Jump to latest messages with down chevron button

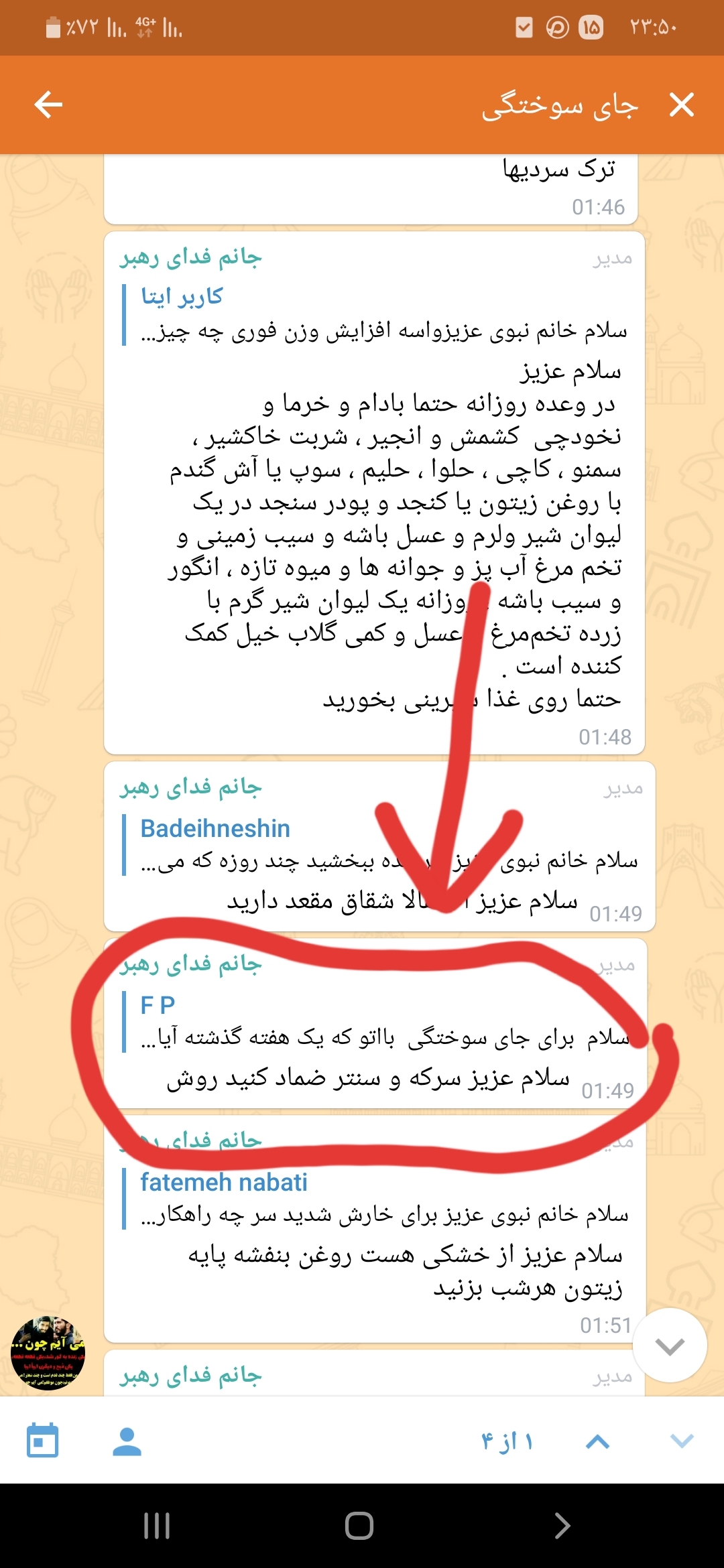click(x=669, y=1346)
